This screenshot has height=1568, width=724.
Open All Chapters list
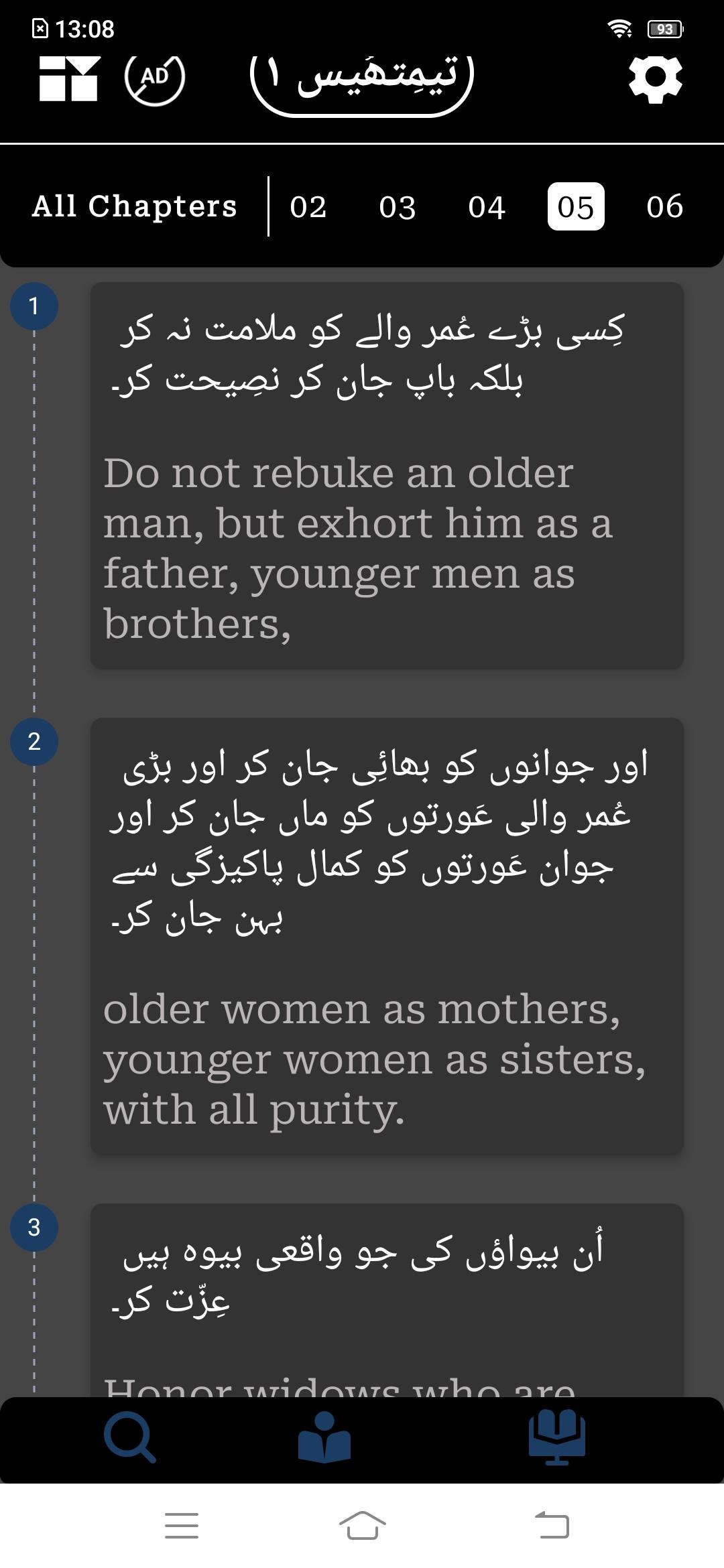pyautogui.click(x=134, y=206)
